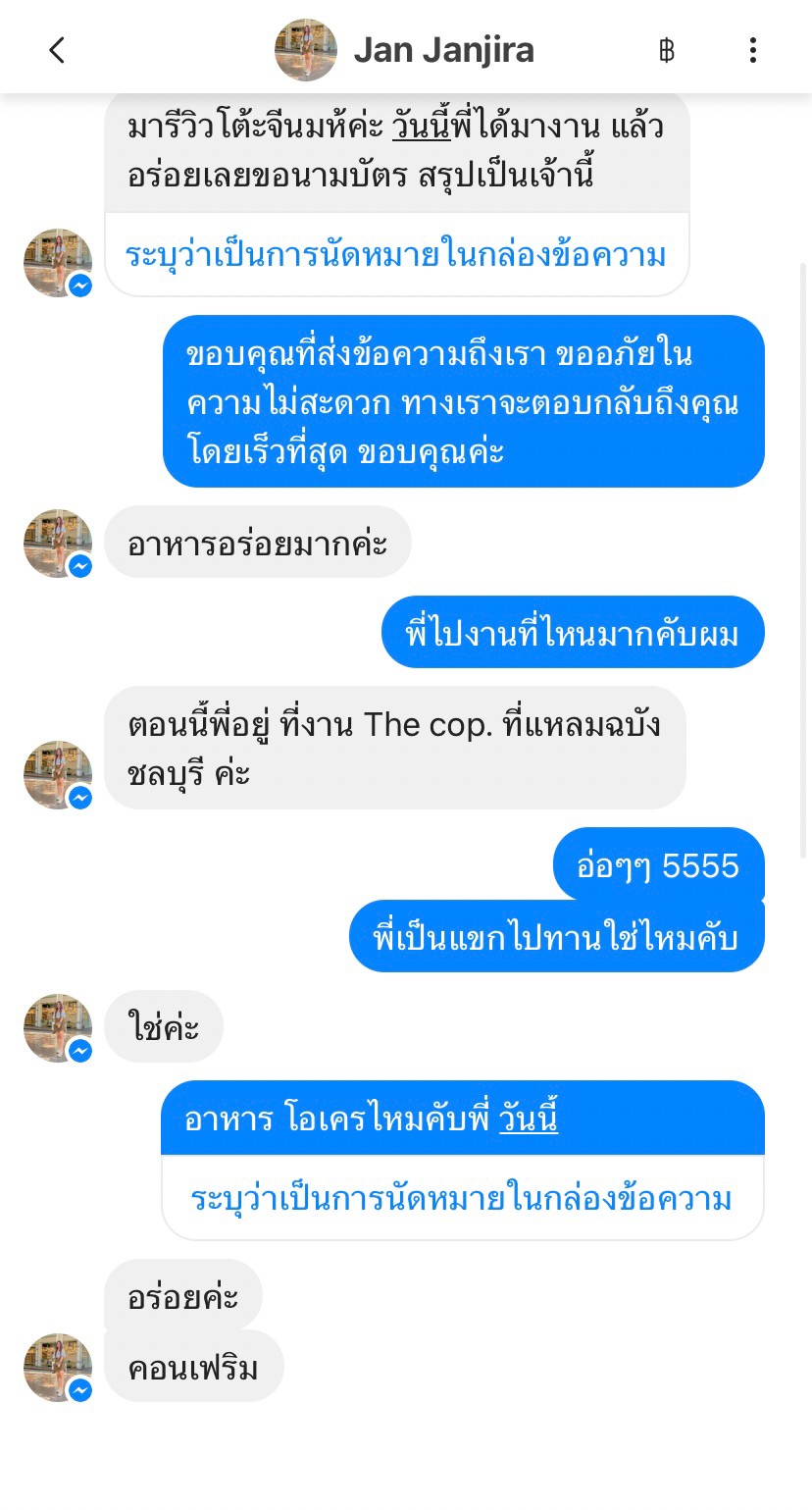Mark appointment under the มารีวิวโต๊ะจีน message
The width and height of the screenshot is (812, 1510).
click(396, 256)
